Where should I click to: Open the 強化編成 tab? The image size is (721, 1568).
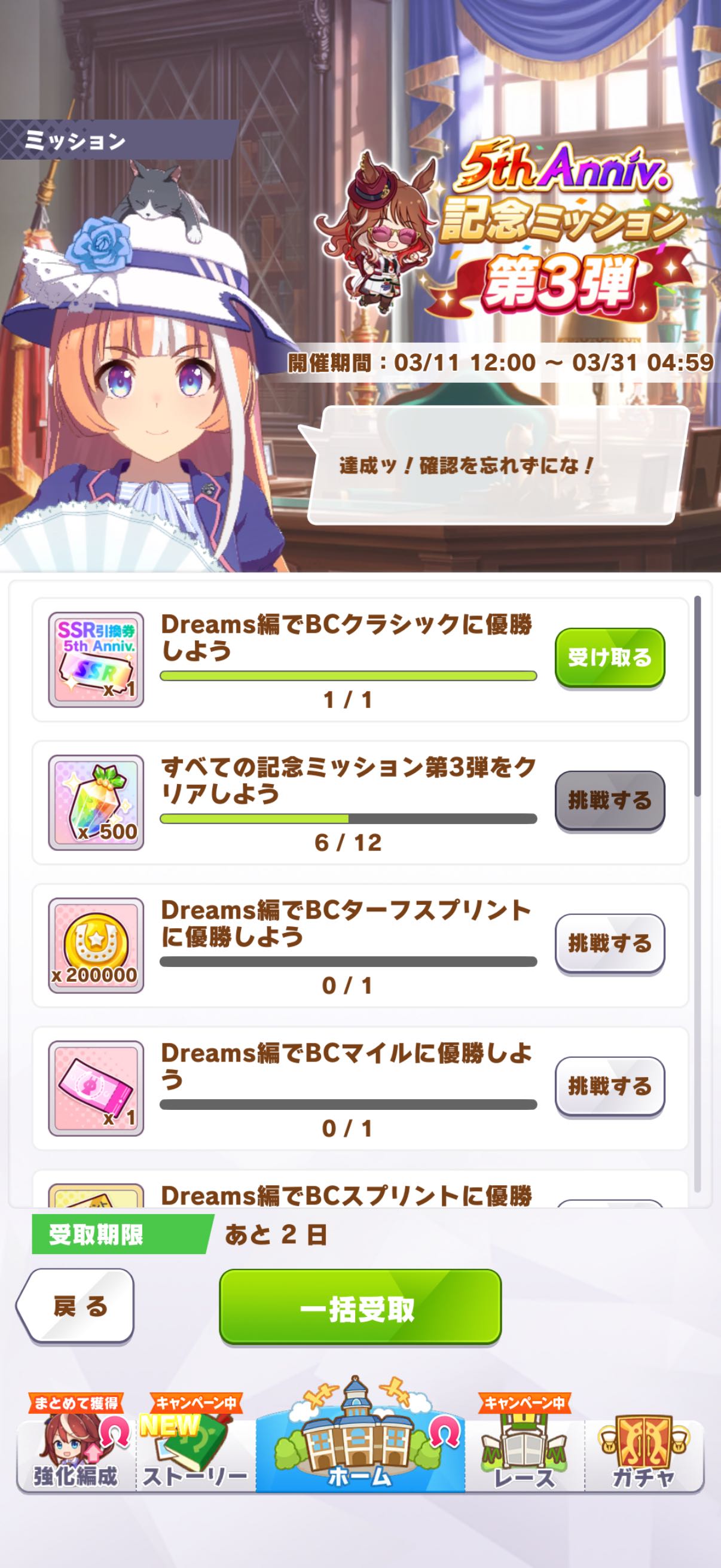(x=75, y=1456)
